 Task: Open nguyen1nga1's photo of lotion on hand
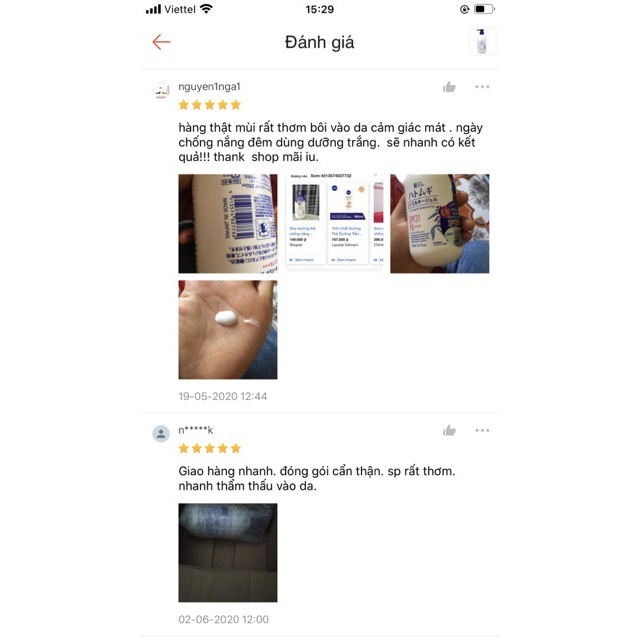[228, 329]
